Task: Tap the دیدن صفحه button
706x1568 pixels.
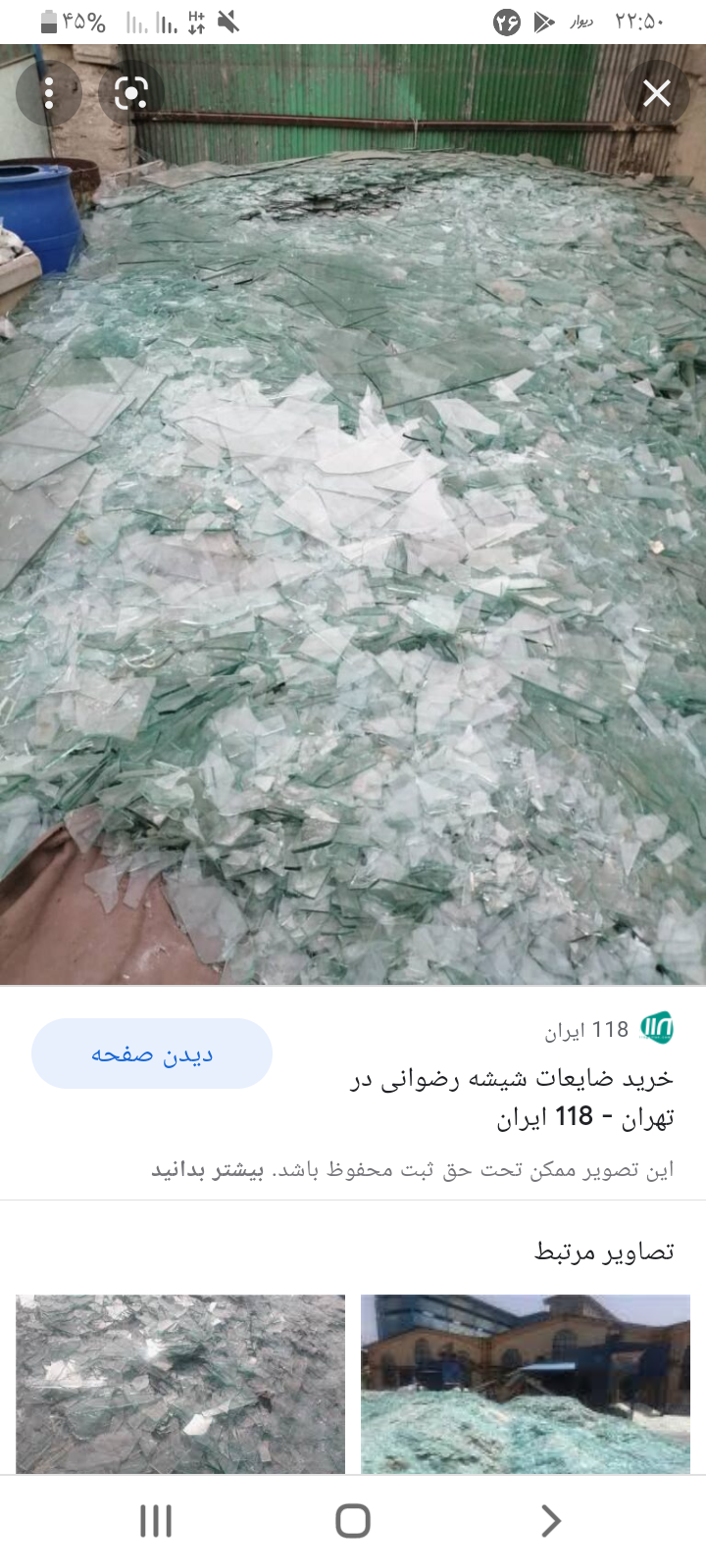Action: (152, 1053)
